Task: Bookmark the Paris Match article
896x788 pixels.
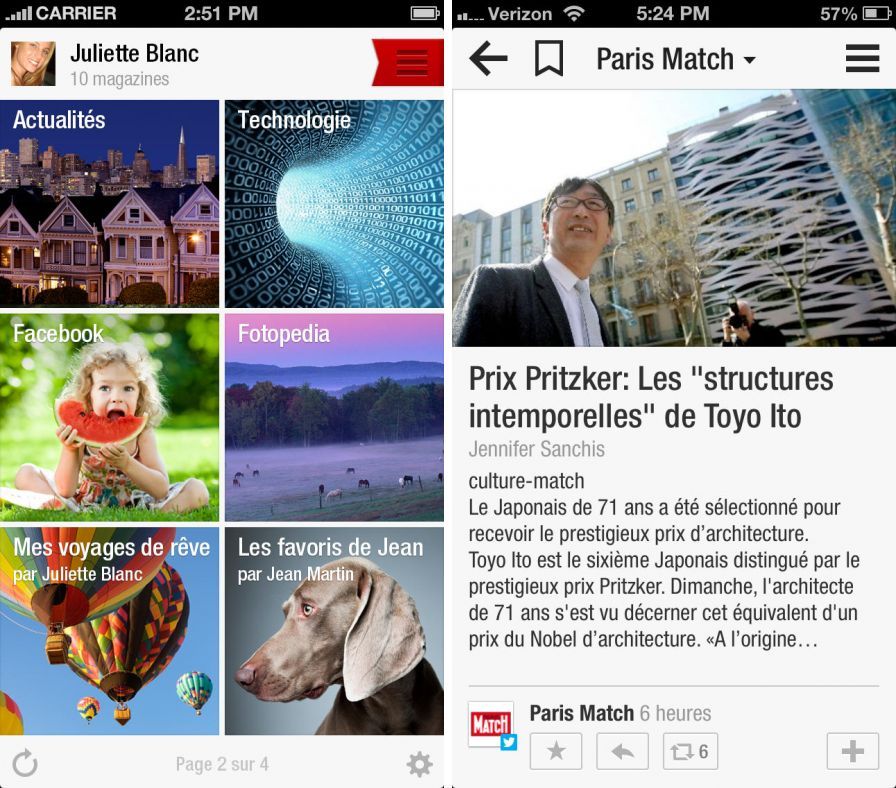Action: click(548, 59)
